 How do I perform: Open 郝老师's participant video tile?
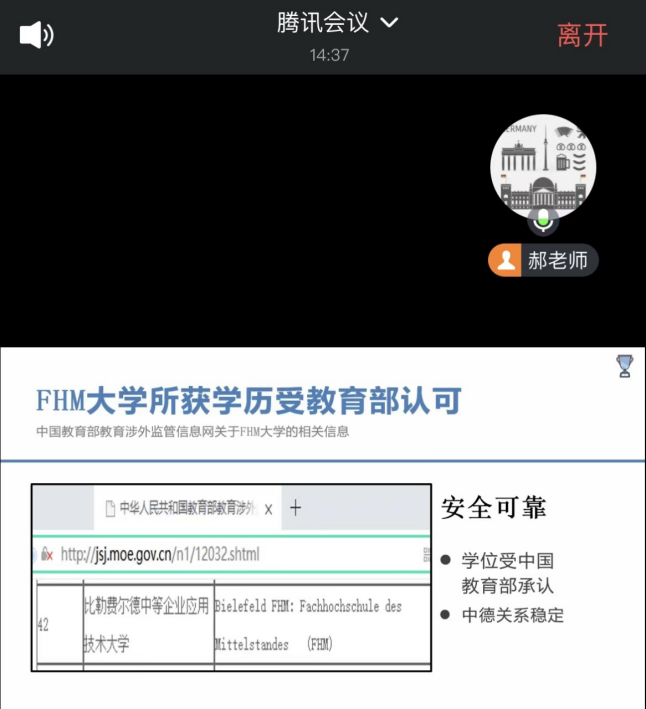543,167
